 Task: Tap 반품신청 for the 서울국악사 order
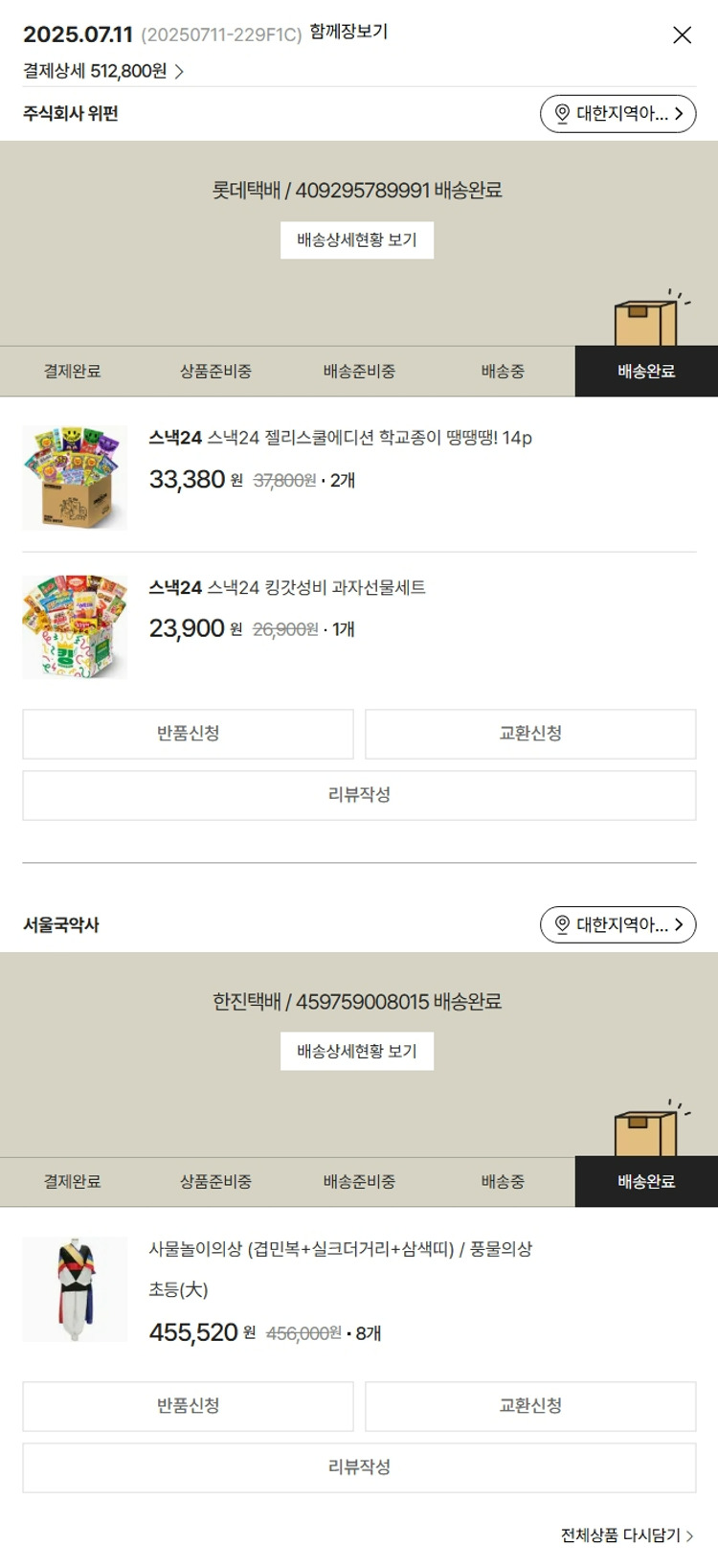pyautogui.click(x=189, y=1406)
